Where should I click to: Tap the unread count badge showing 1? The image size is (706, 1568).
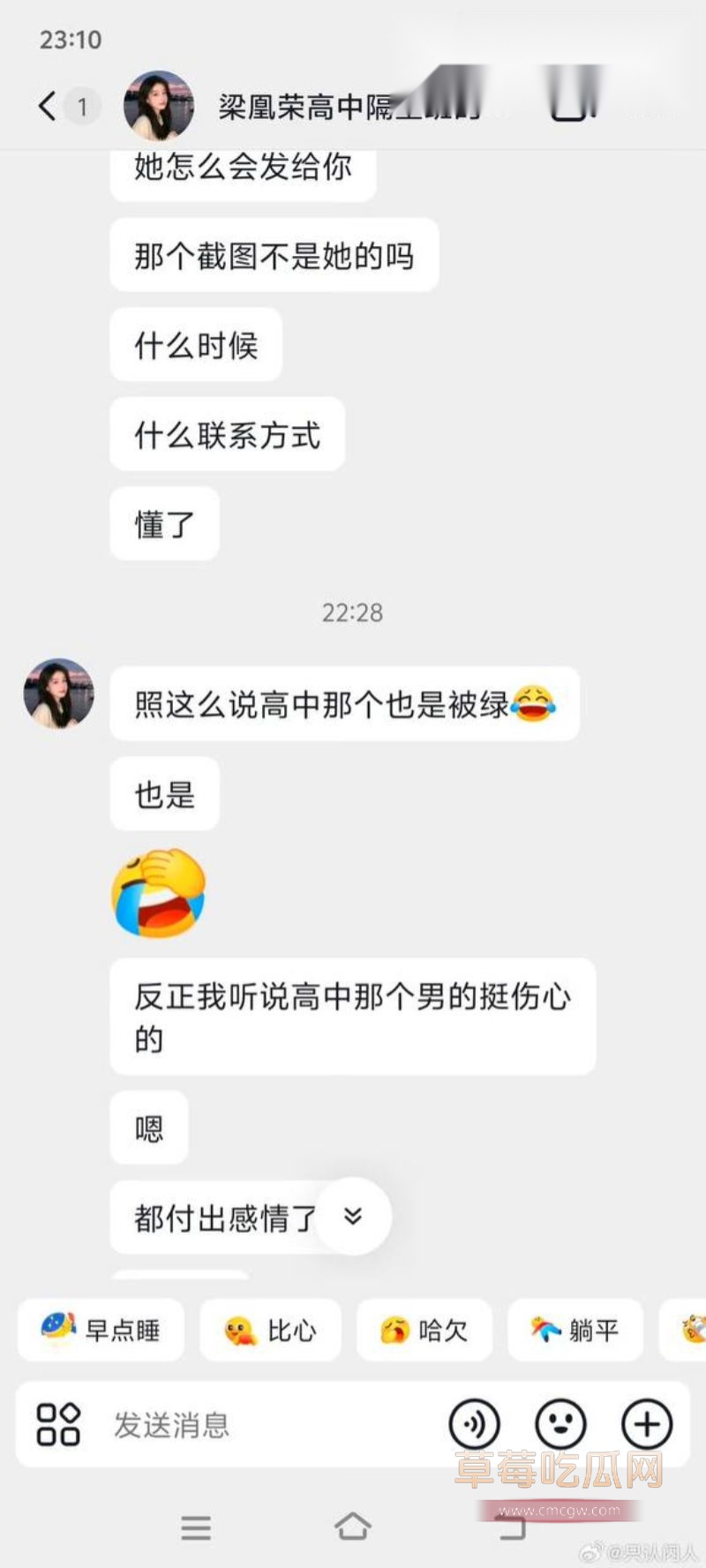coord(82,105)
